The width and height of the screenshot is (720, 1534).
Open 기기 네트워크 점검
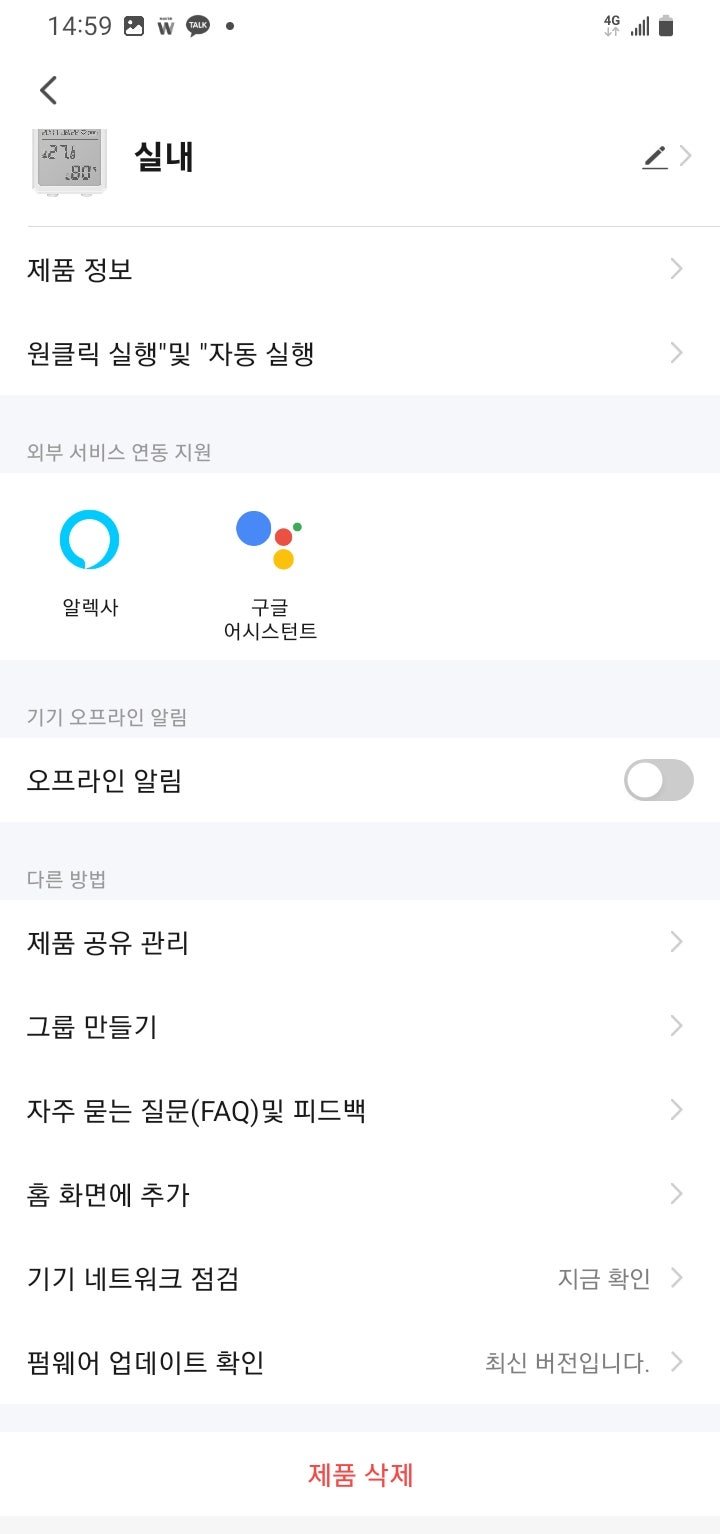(x=360, y=1278)
